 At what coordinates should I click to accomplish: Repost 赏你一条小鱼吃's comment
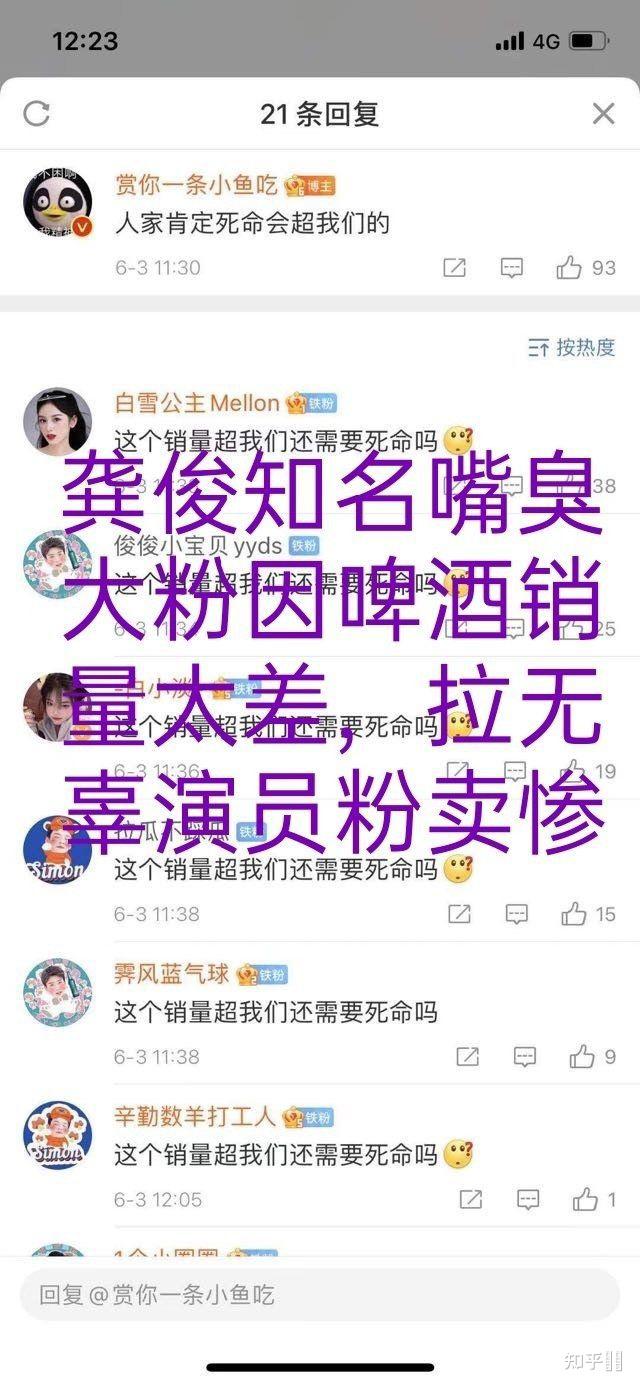coord(455,268)
